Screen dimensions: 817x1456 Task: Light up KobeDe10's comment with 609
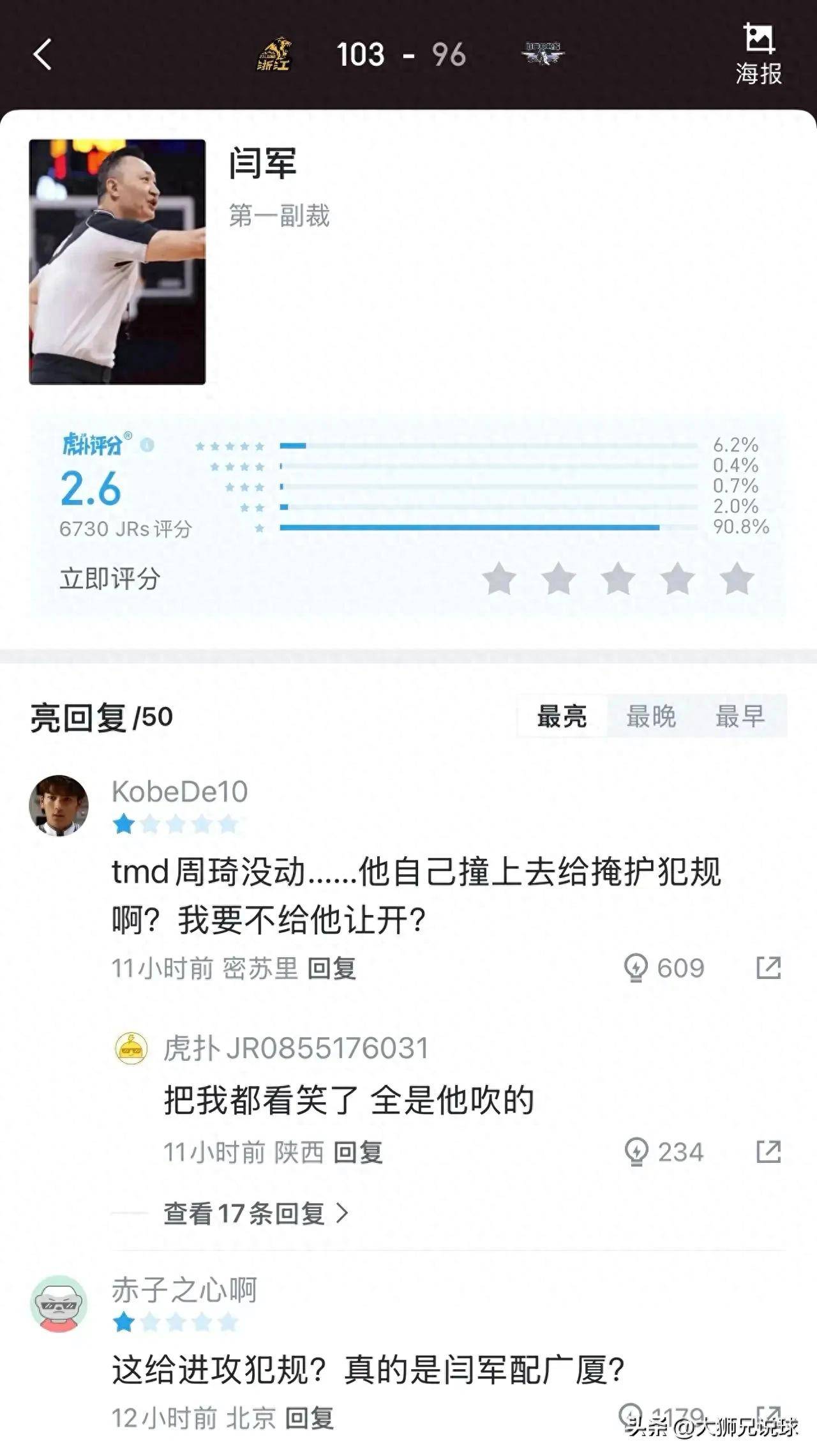664,968
